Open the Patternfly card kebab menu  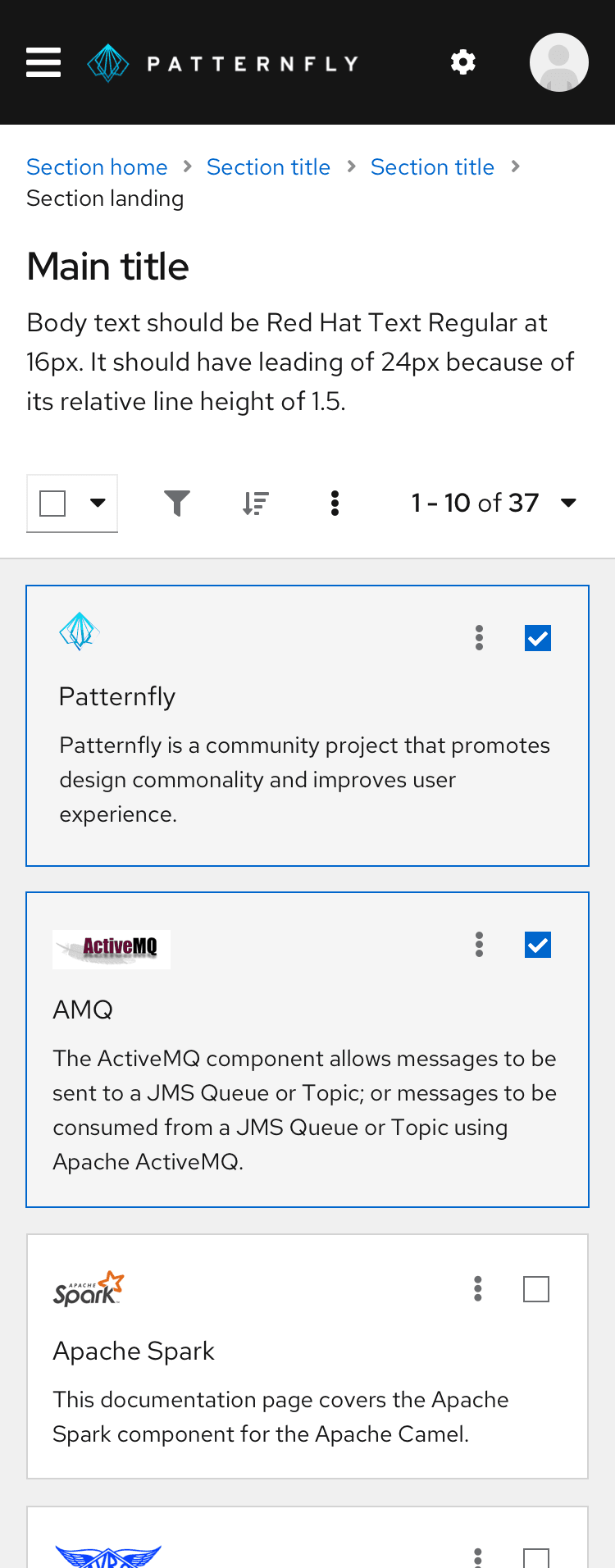(x=480, y=638)
